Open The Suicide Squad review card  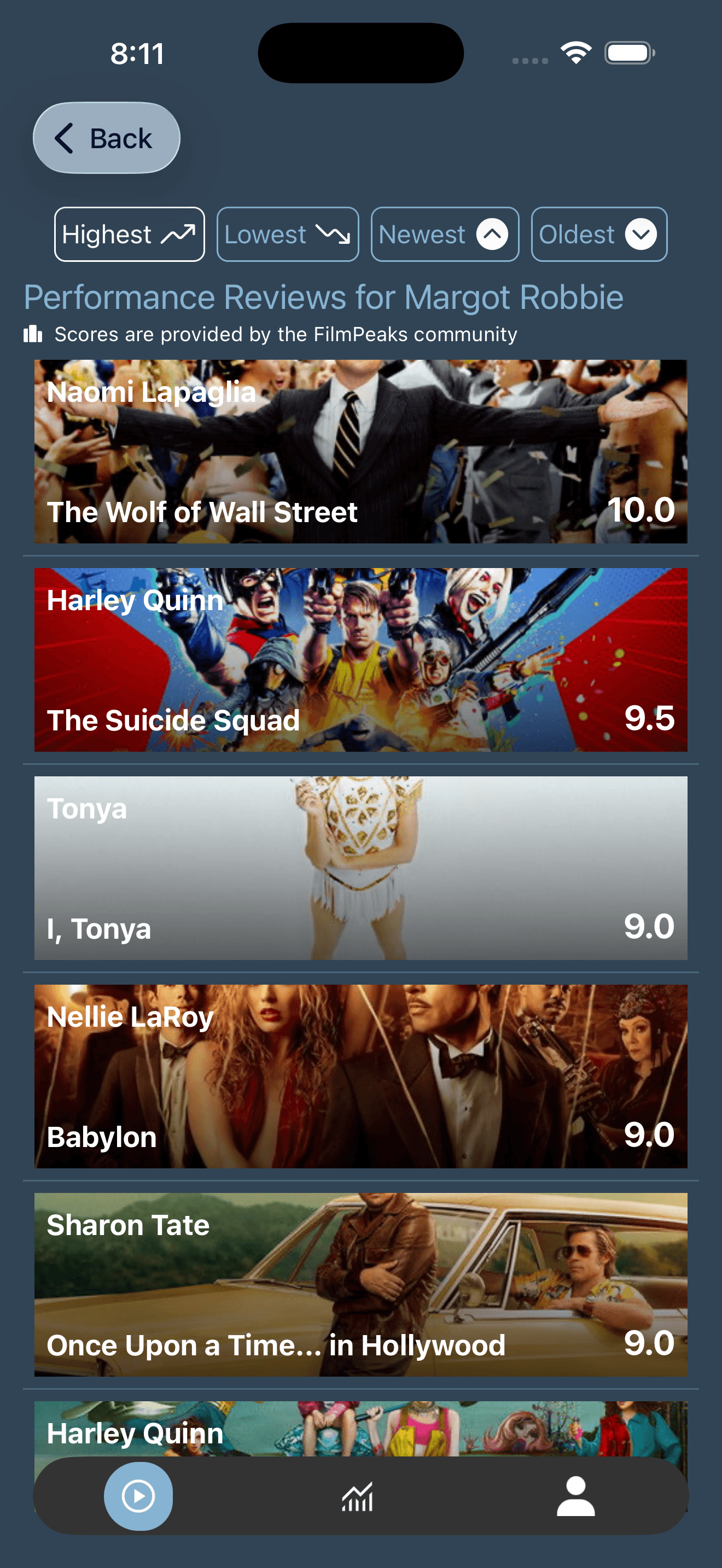click(360, 660)
